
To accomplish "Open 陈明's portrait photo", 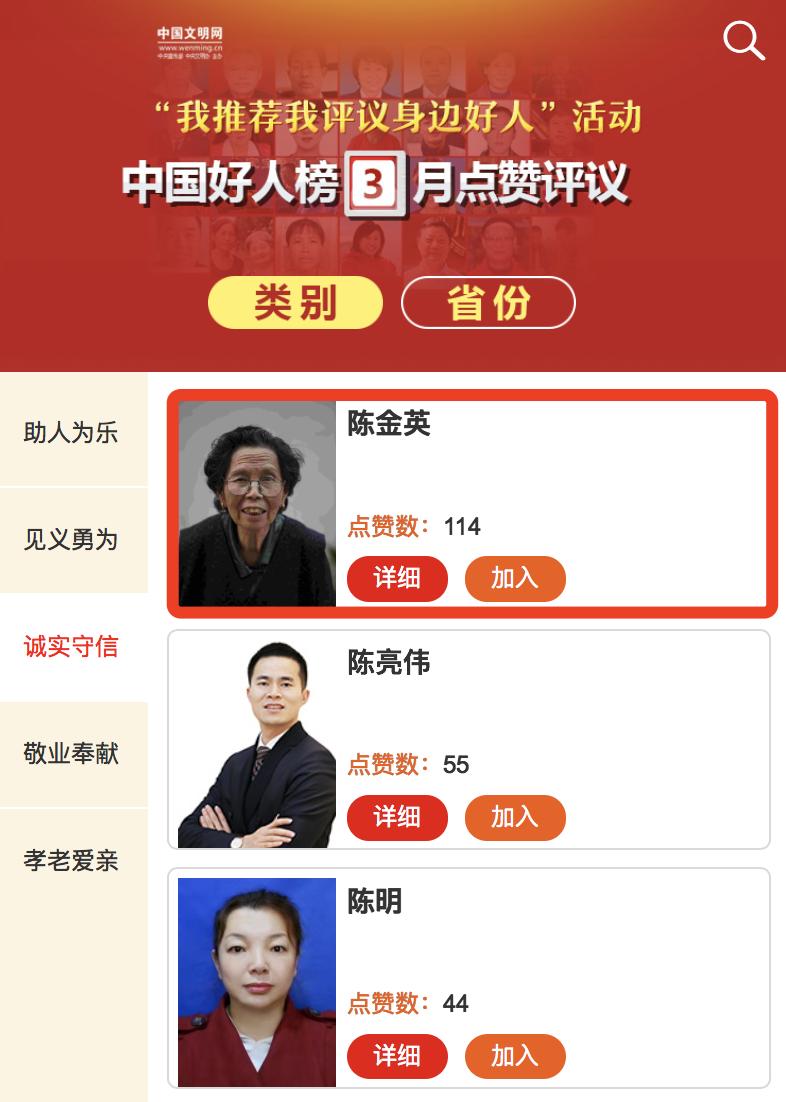I will point(257,982).
